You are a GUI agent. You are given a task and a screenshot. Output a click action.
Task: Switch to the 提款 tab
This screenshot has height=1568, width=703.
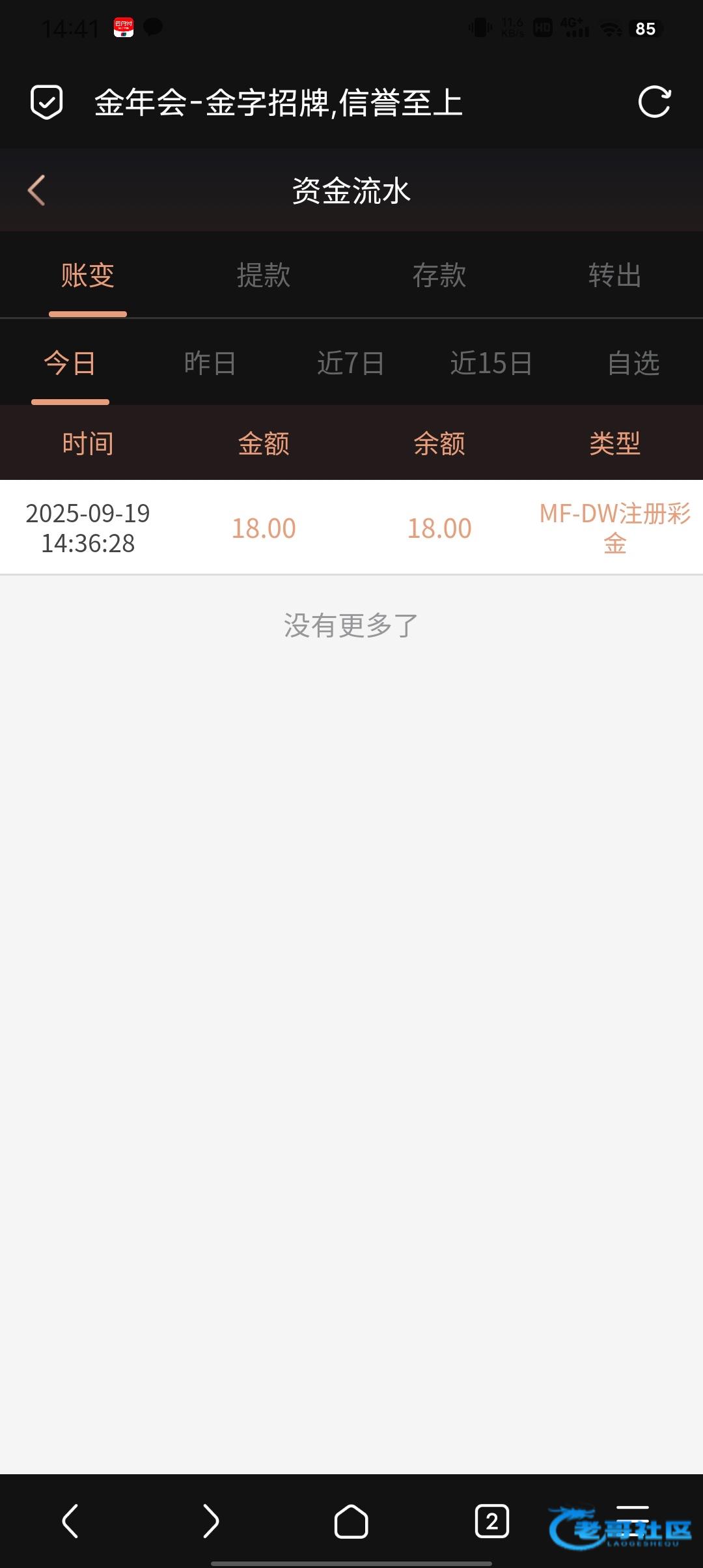click(x=264, y=275)
